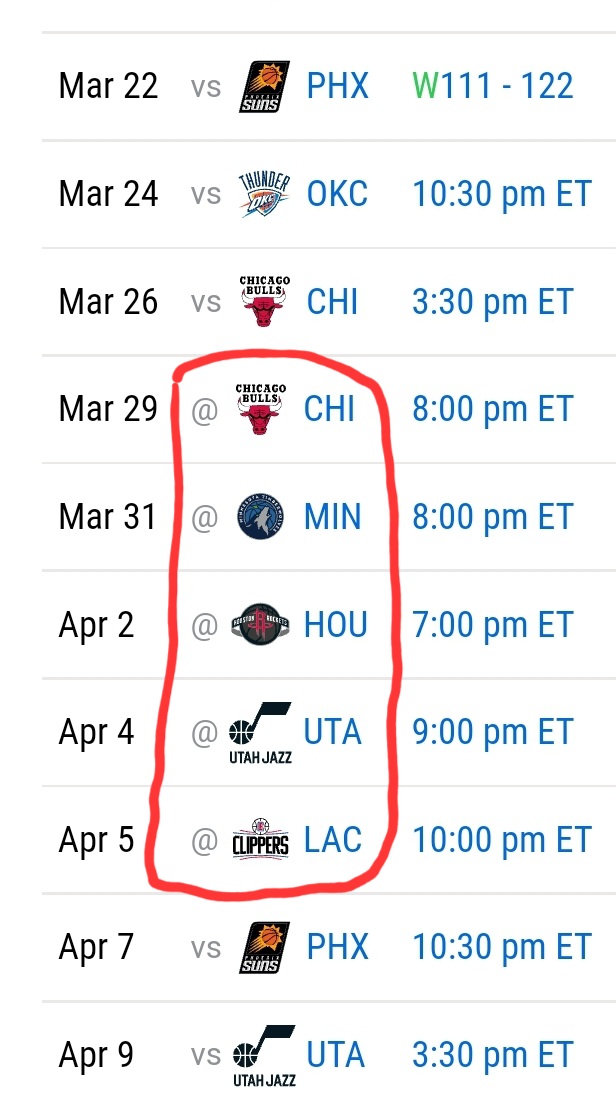Select the UTA link on the Apr 4 row

(332, 732)
